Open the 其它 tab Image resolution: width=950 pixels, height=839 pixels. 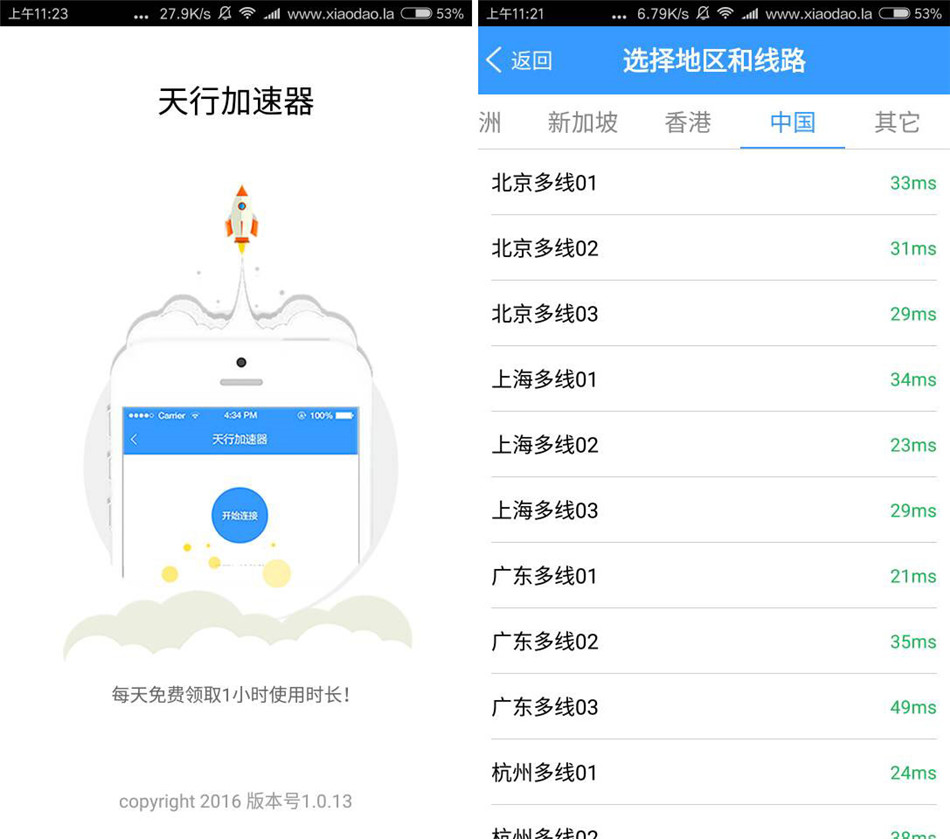[x=897, y=123]
